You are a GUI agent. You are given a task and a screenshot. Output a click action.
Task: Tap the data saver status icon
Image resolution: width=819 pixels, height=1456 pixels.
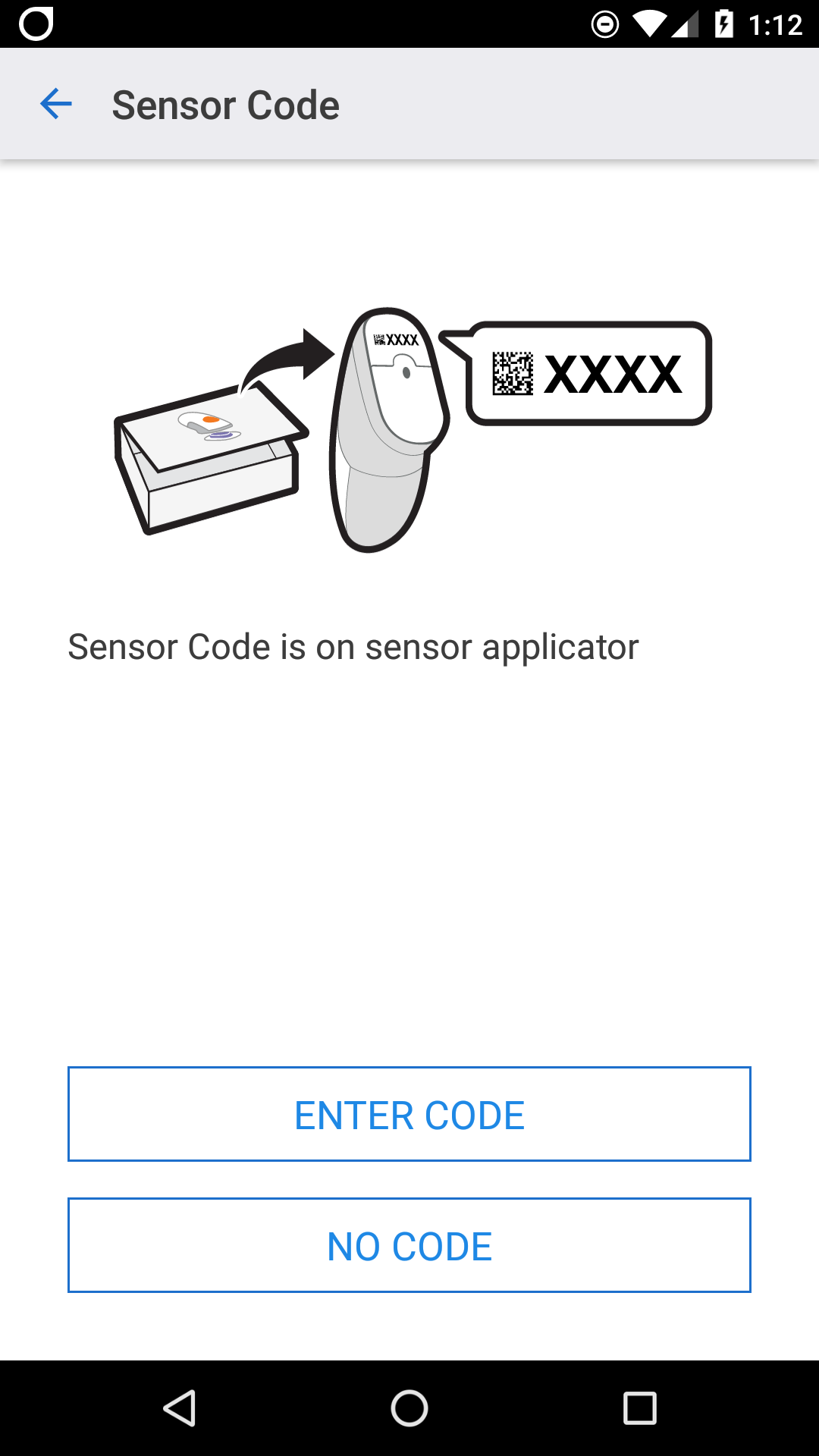[604, 23]
